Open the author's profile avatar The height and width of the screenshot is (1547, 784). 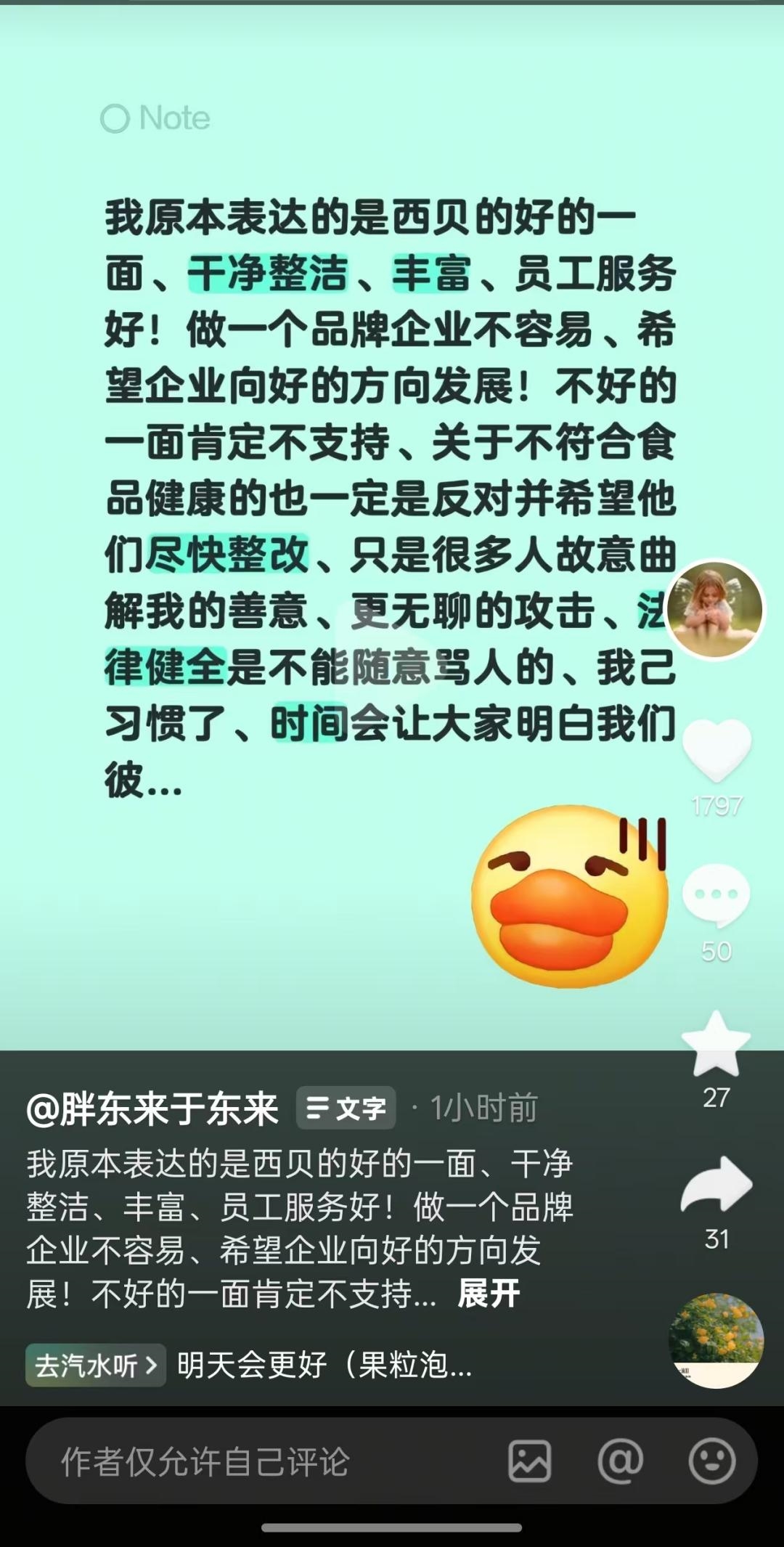(x=715, y=609)
